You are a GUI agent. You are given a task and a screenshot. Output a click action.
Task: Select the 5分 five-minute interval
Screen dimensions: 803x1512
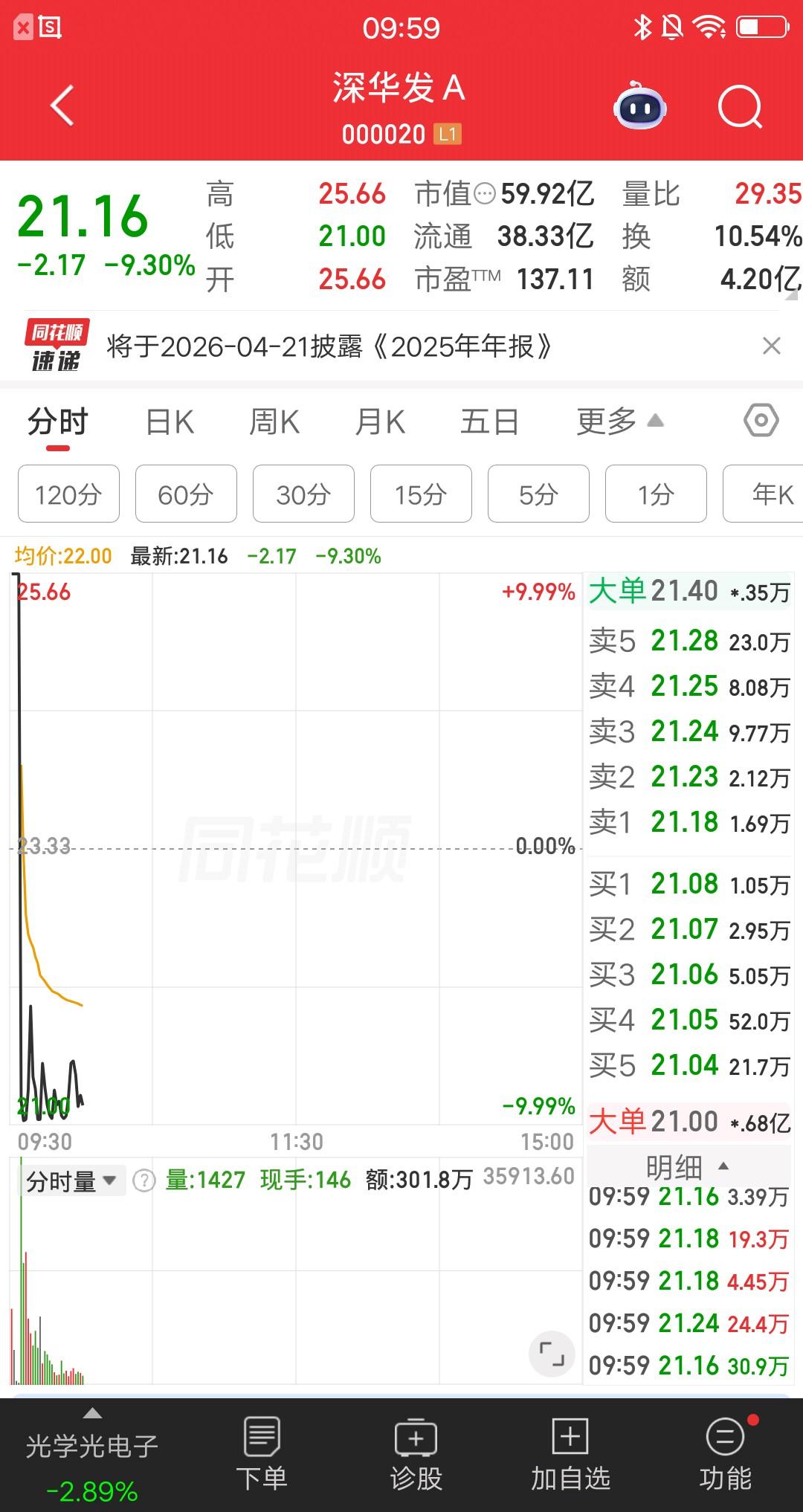(x=538, y=494)
